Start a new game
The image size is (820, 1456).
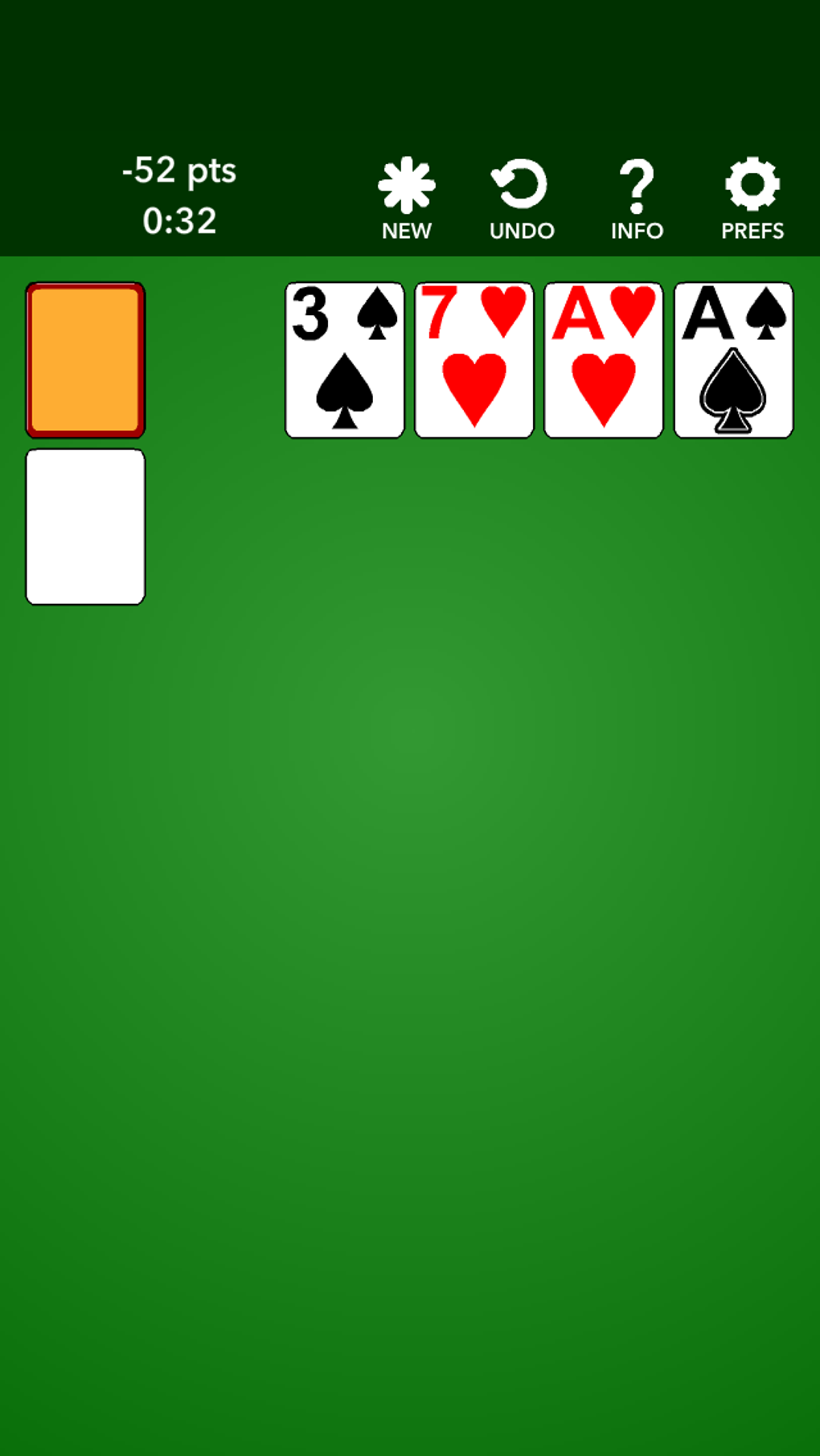point(406,199)
